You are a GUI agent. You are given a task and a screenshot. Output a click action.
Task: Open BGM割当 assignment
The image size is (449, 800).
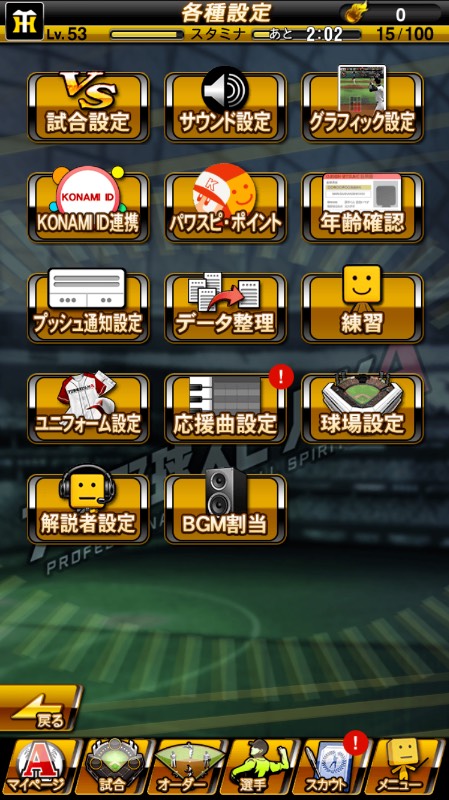(x=226, y=509)
